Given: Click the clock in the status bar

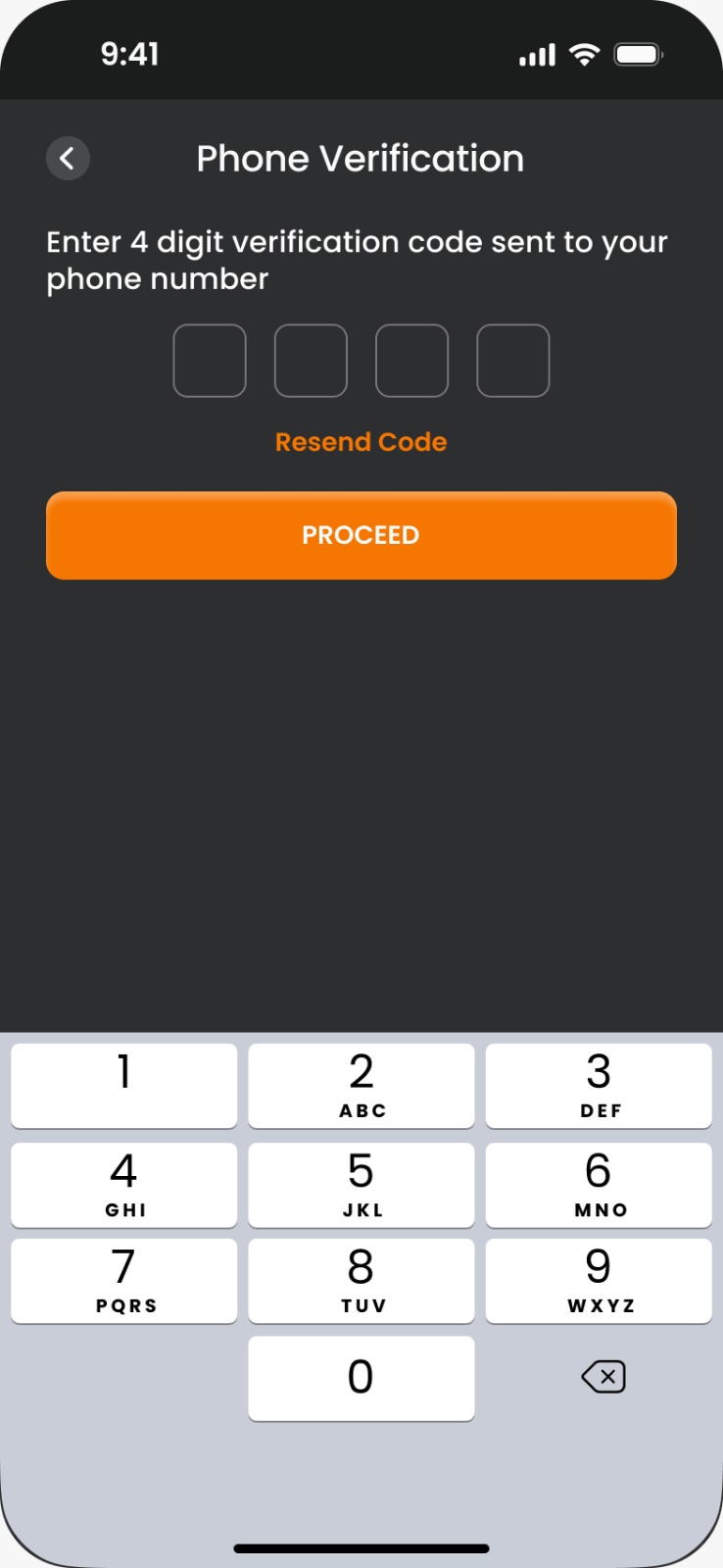Looking at the screenshot, I should [x=128, y=55].
